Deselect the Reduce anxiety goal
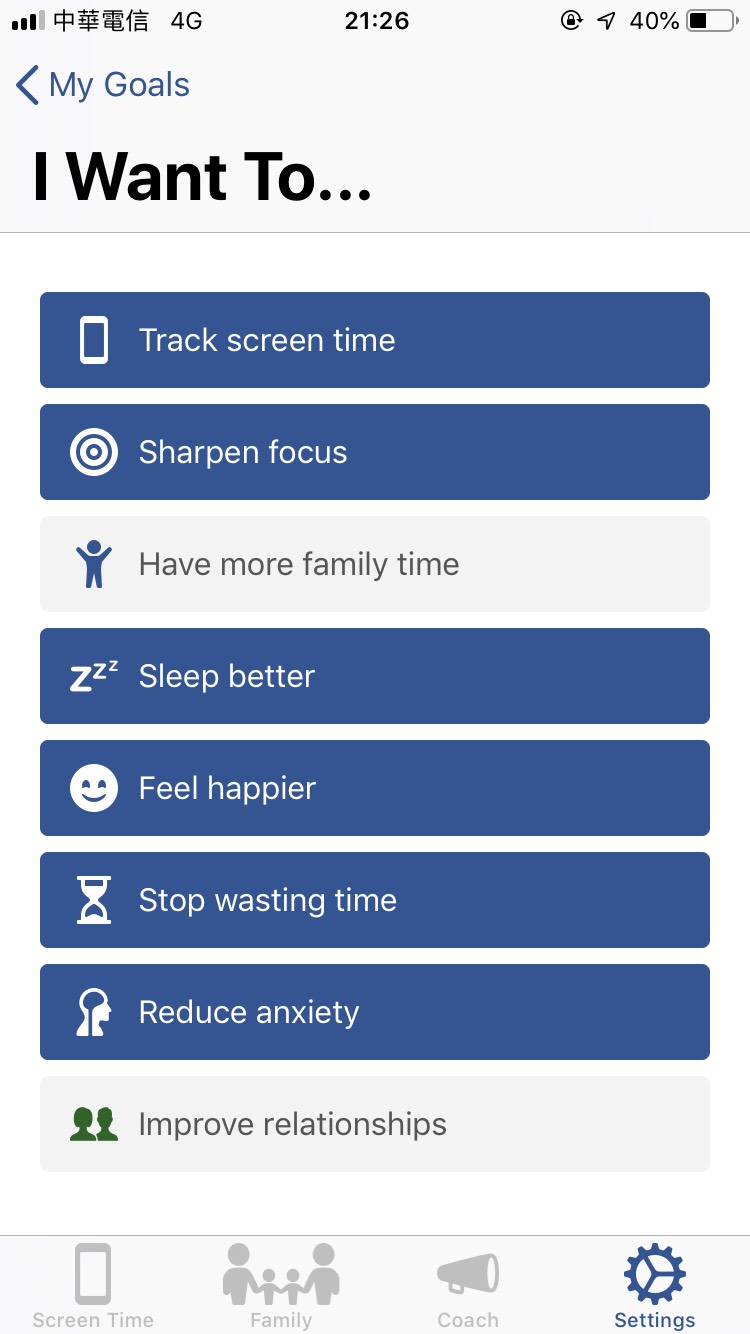Viewport: 750px width, 1334px height. [x=375, y=1012]
